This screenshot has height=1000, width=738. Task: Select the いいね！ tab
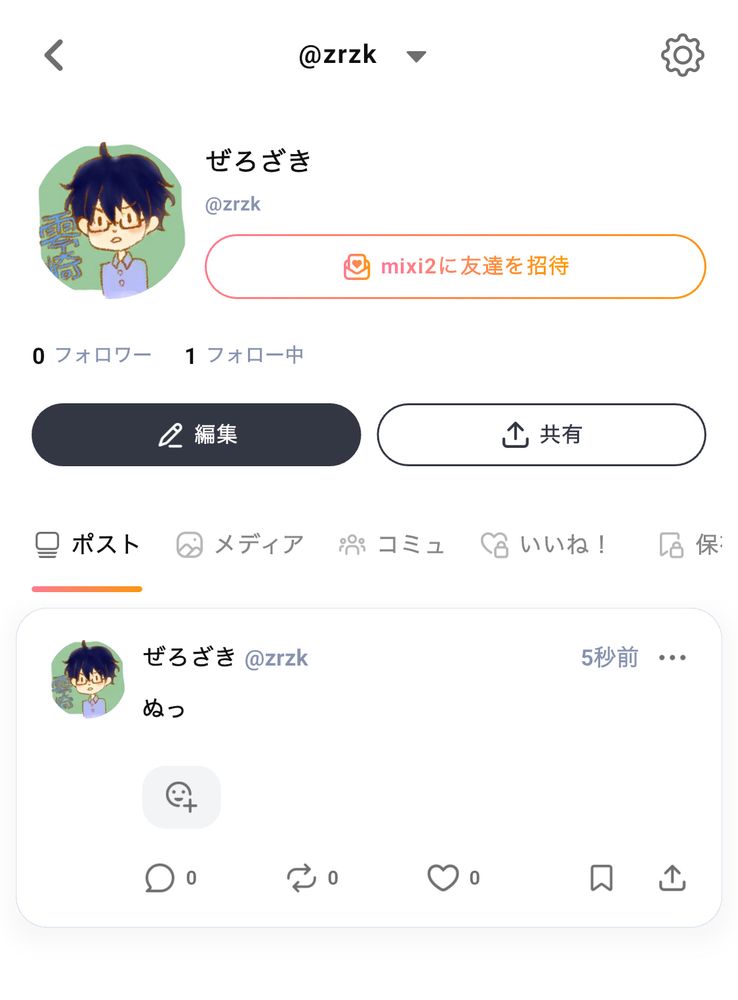(x=545, y=544)
